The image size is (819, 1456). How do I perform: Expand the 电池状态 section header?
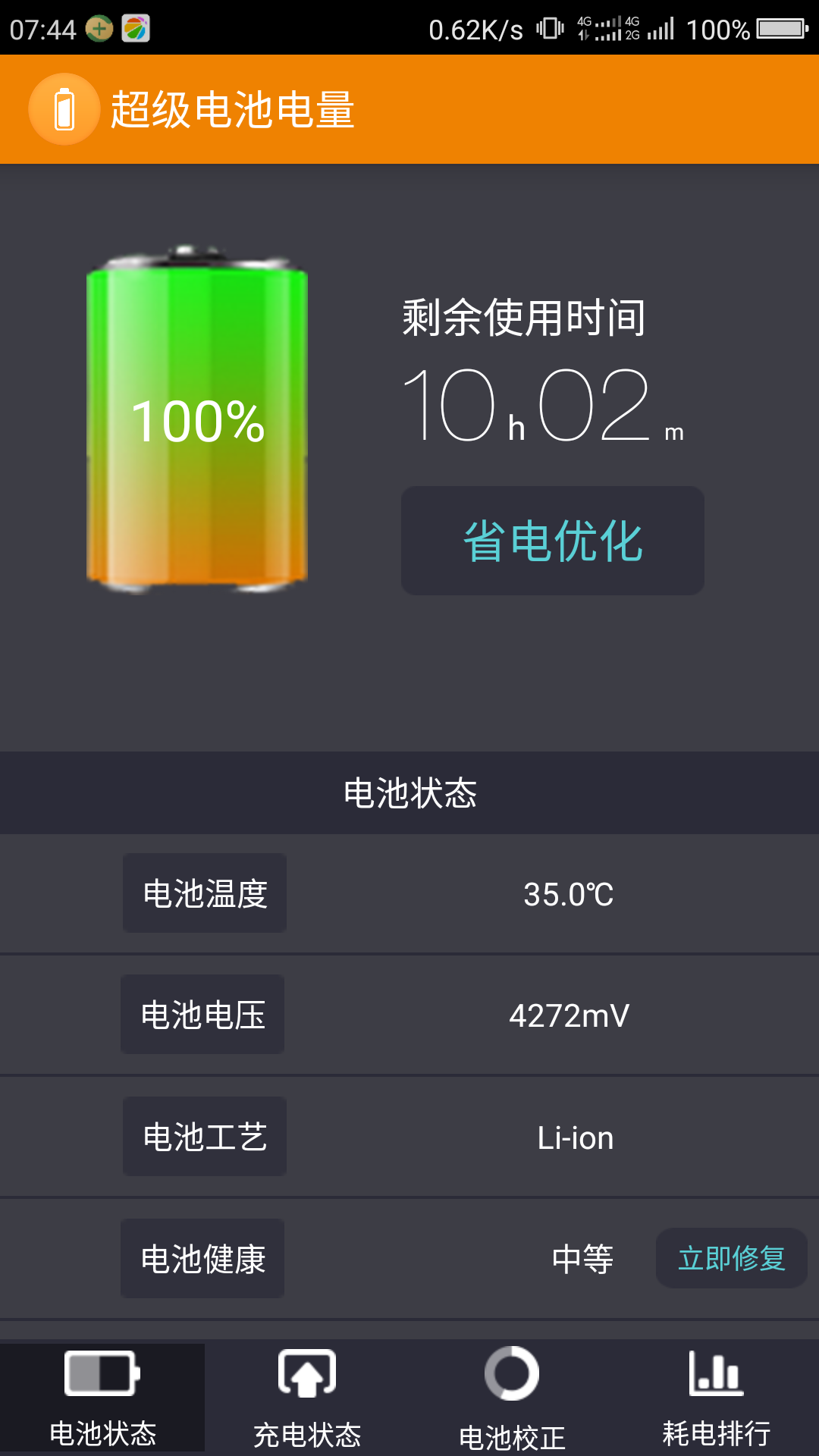click(409, 793)
